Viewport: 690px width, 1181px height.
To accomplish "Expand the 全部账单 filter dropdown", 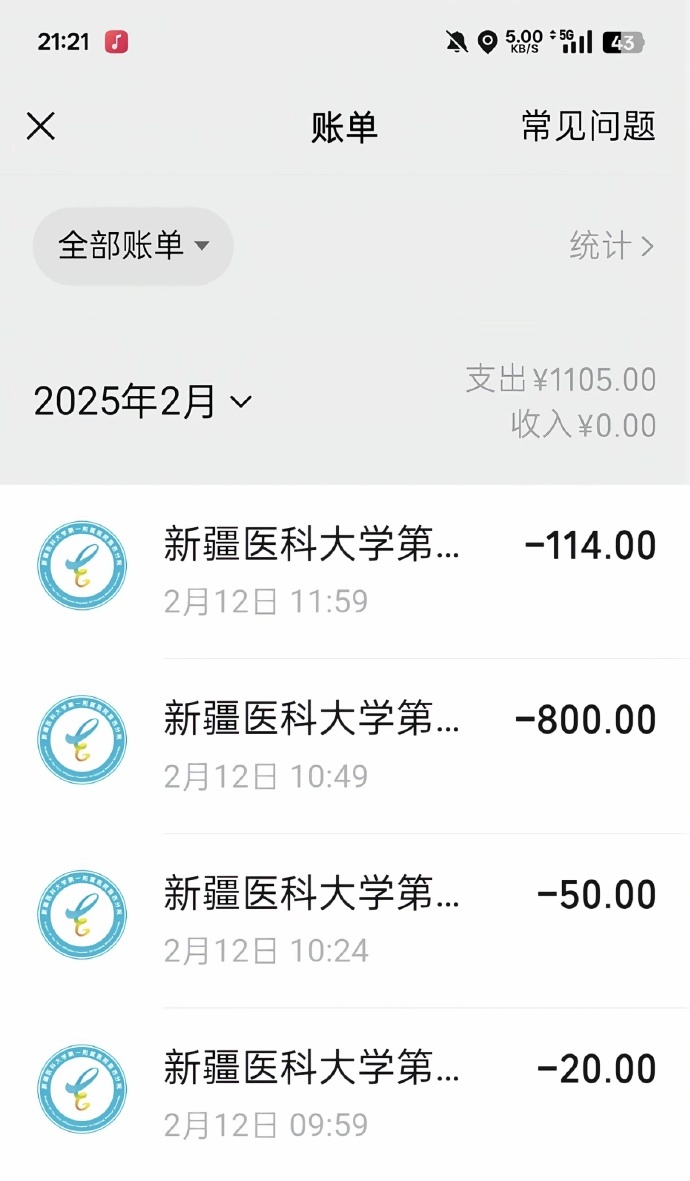I will [133, 246].
